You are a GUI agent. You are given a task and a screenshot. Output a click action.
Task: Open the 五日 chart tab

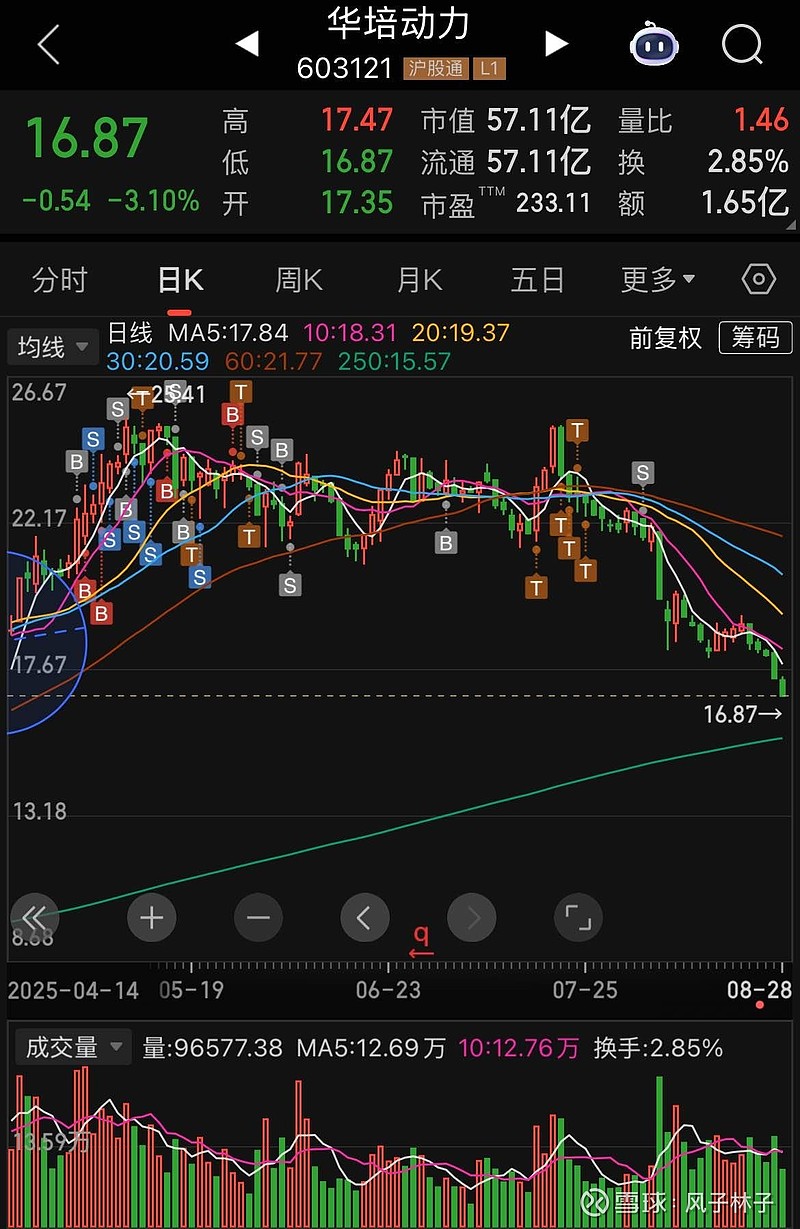[538, 280]
